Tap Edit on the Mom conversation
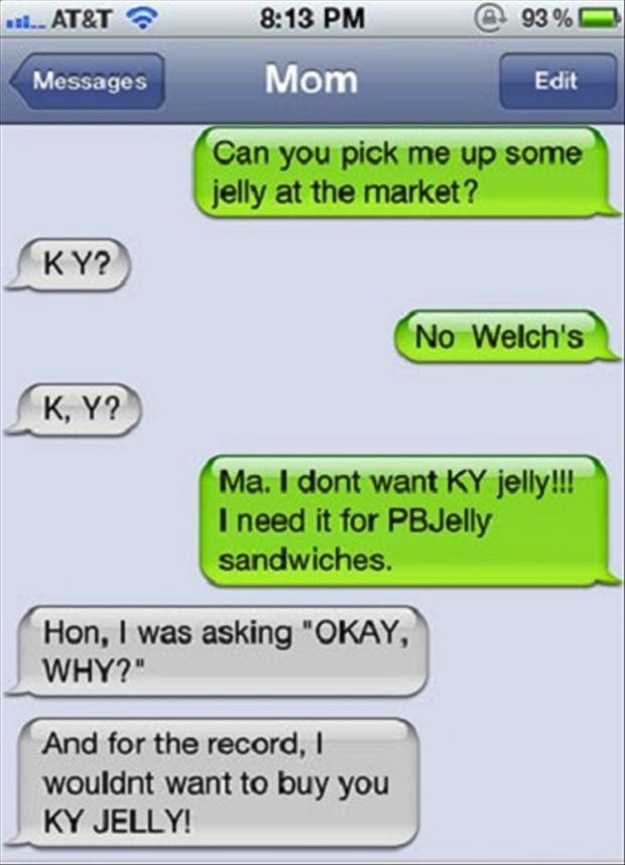 click(556, 82)
